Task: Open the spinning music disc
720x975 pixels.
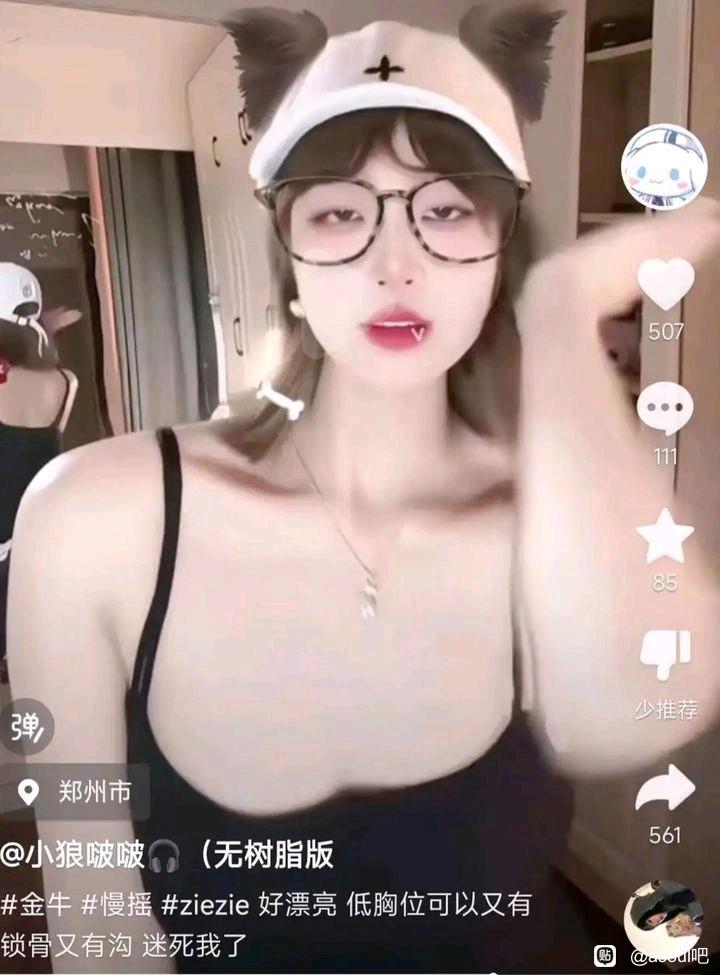Action: (662, 920)
